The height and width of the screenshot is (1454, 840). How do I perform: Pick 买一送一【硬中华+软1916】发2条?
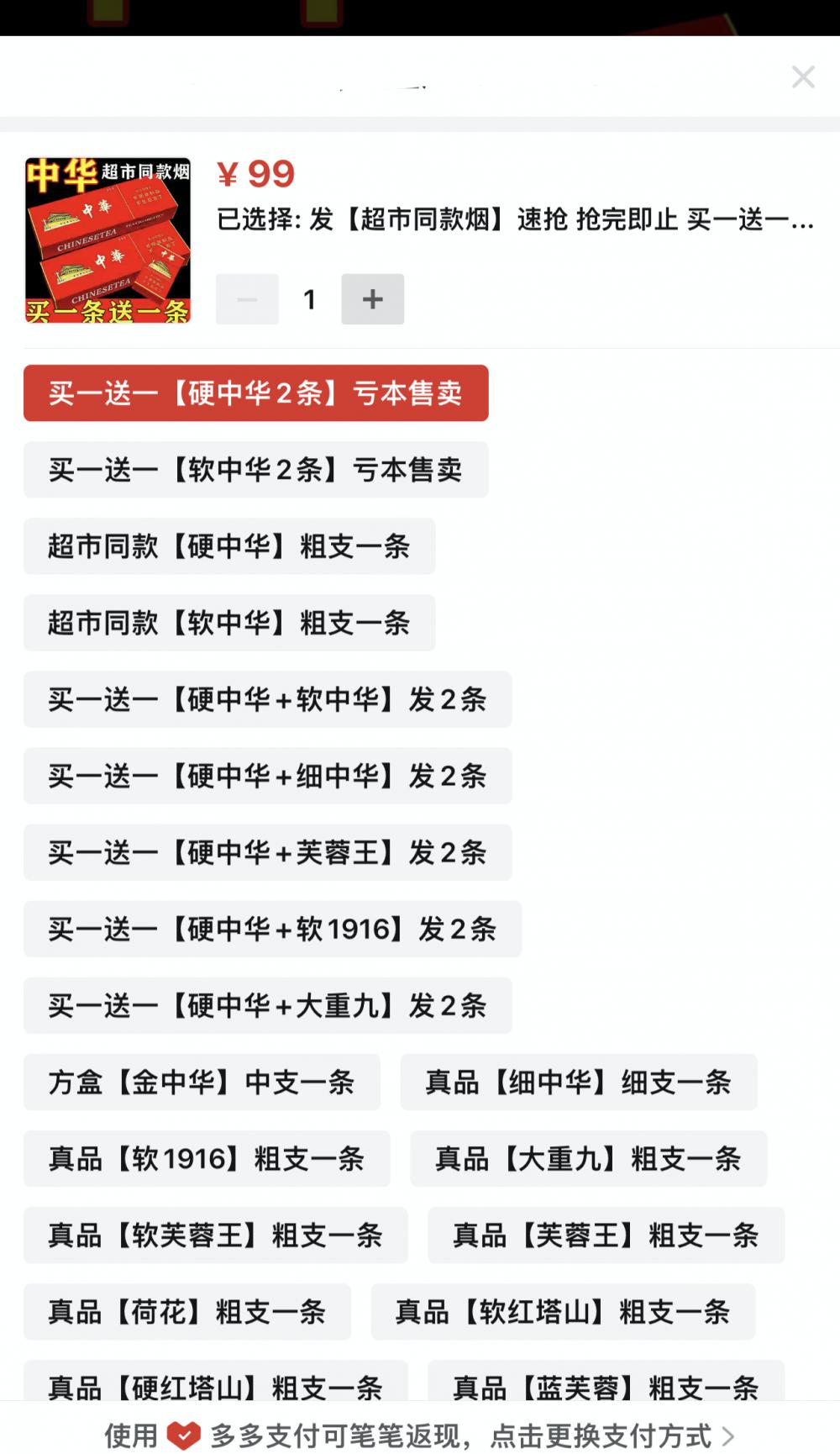pos(272,929)
